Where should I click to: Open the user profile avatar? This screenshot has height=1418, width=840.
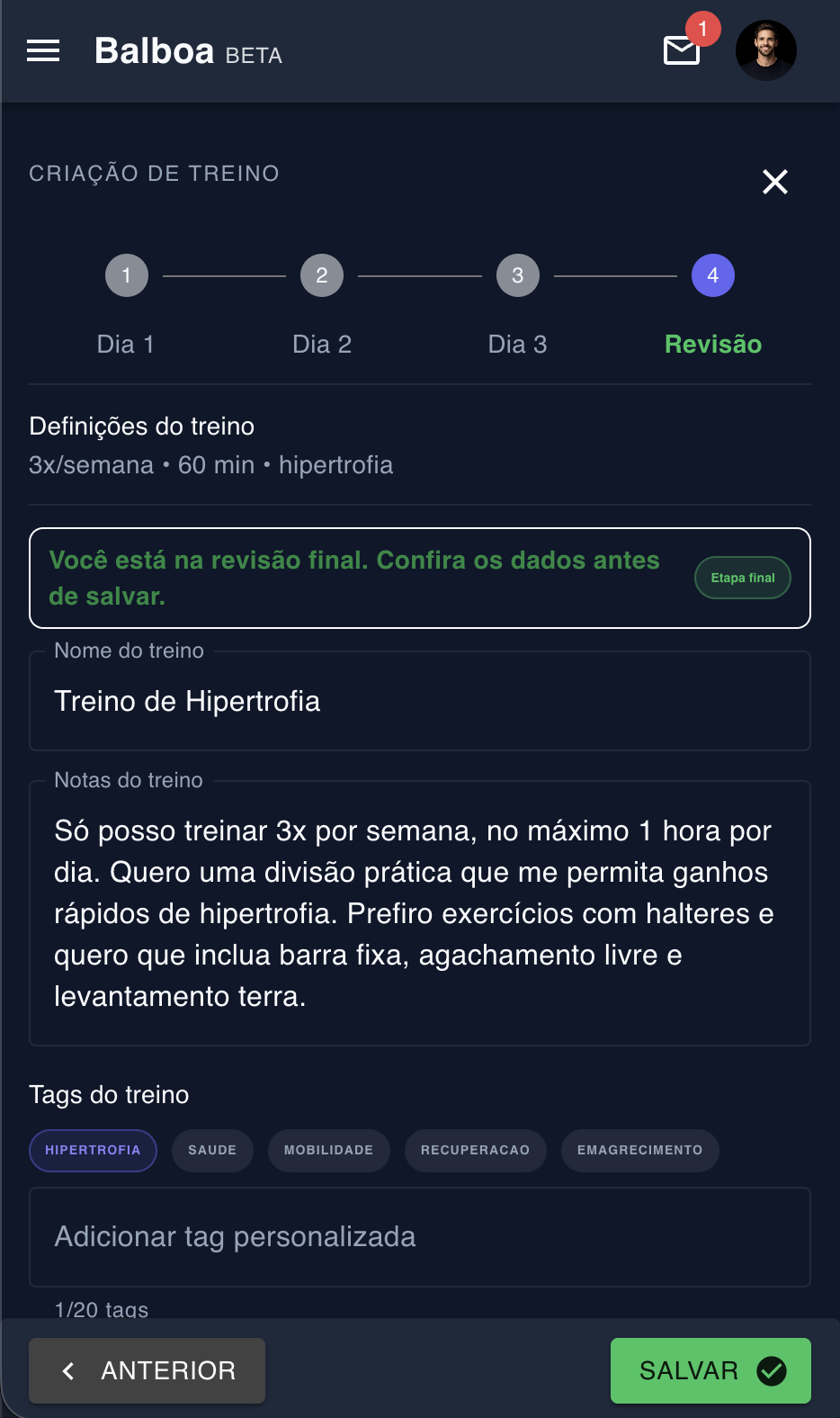(x=765, y=50)
